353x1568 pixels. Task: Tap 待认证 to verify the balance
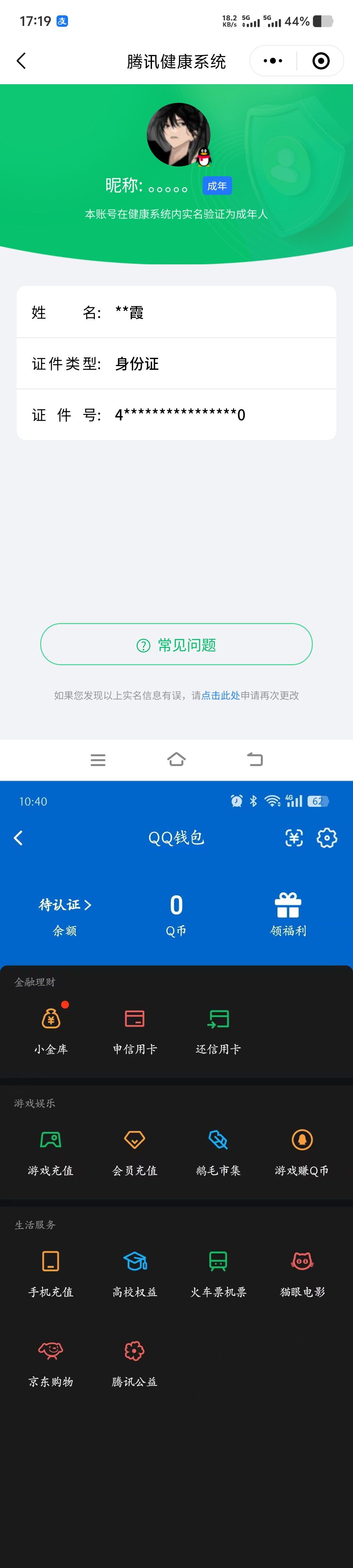click(x=65, y=905)
